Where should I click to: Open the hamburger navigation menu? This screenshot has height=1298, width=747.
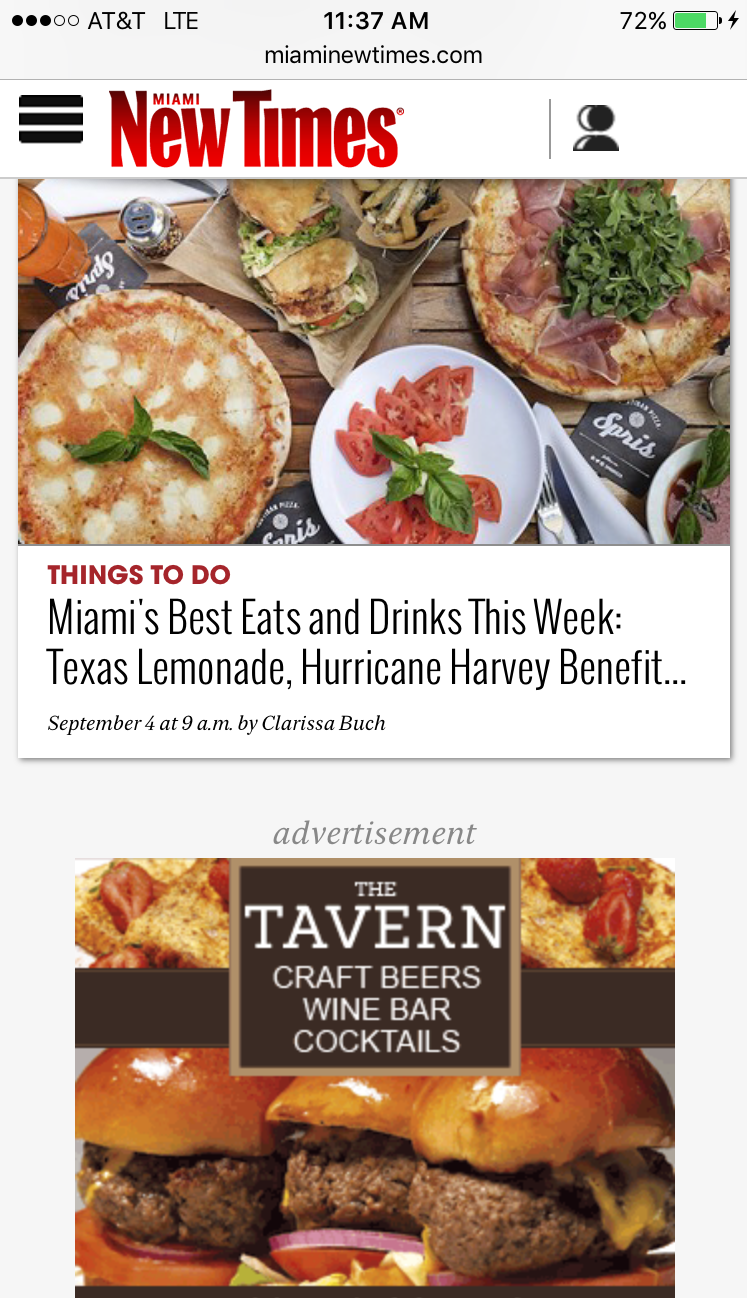(x=51, y=120)
